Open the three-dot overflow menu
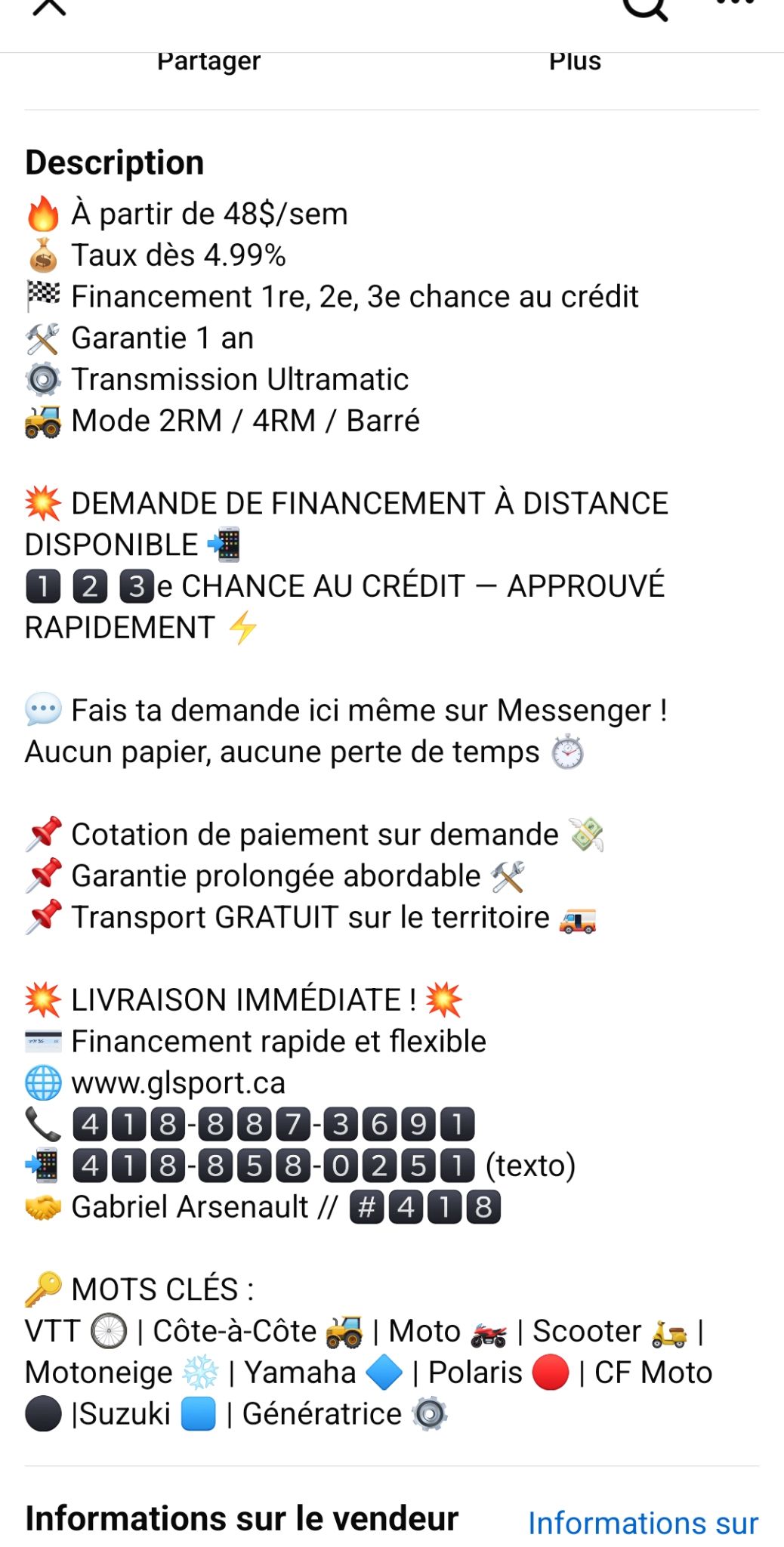Viewport: 784px width, 1547px height. (735, 4)
